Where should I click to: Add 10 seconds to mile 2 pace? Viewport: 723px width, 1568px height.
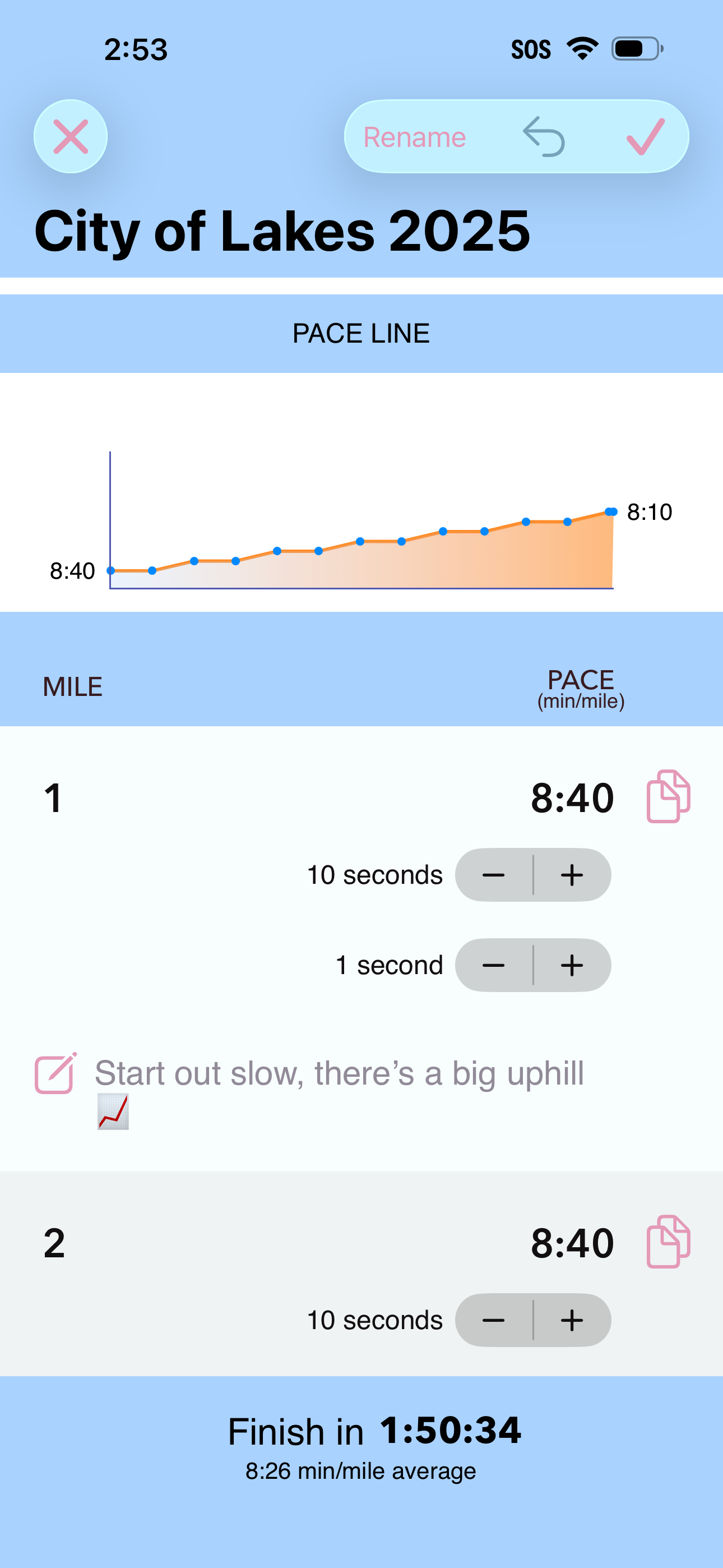click(571, 1320)
